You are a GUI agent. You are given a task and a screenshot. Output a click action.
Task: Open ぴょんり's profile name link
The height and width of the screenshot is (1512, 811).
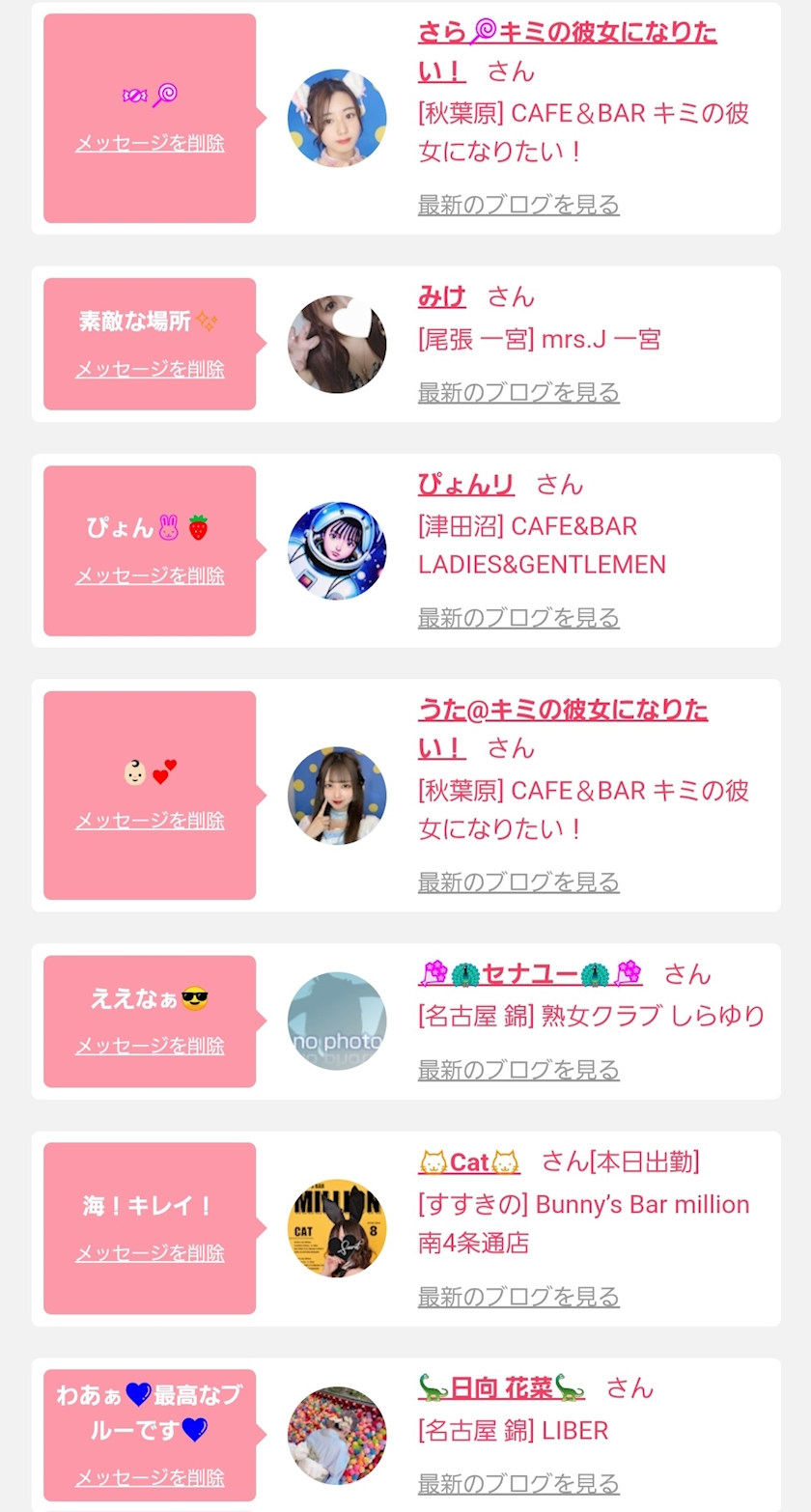pyautogui.click(x=466, y=485)
